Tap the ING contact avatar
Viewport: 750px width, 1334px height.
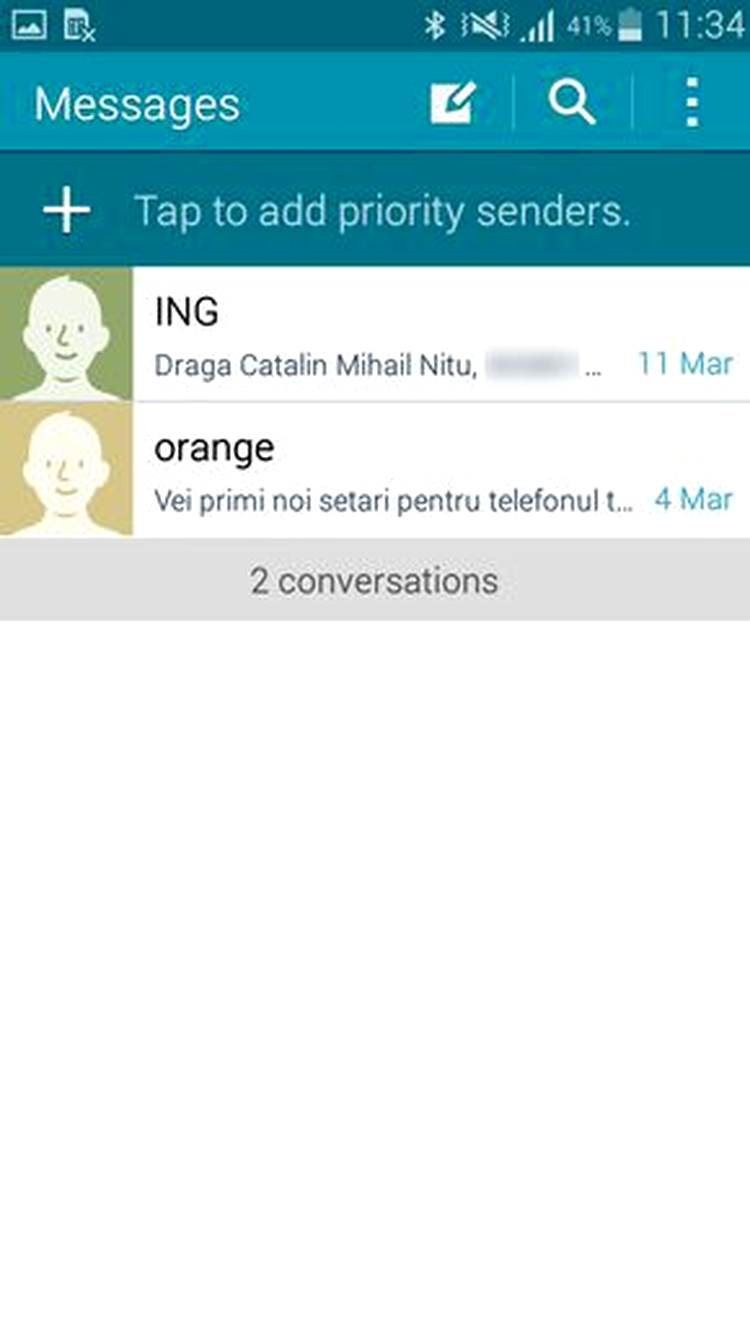coord(66,335)
